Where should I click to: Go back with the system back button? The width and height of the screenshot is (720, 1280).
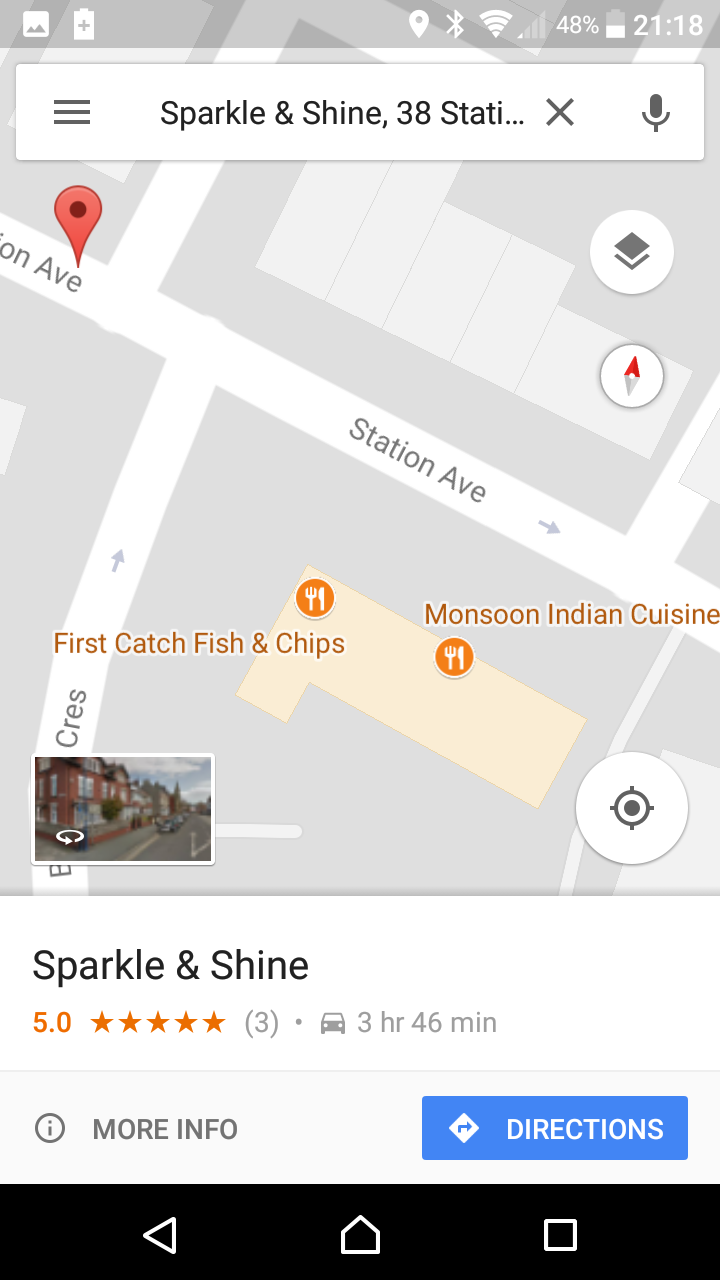pos(160,1235)
